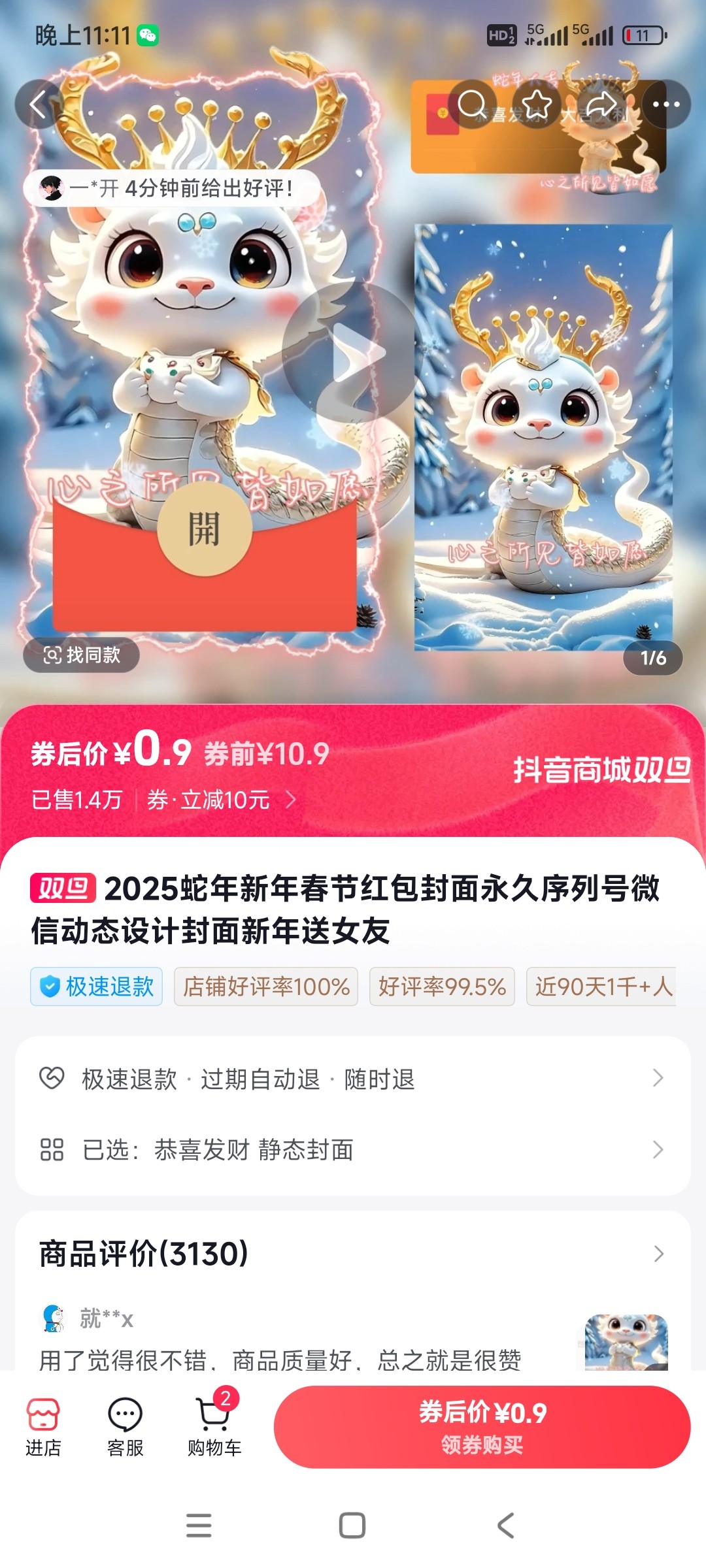
Task: Open the search icon at top
Action: (472, 104)
